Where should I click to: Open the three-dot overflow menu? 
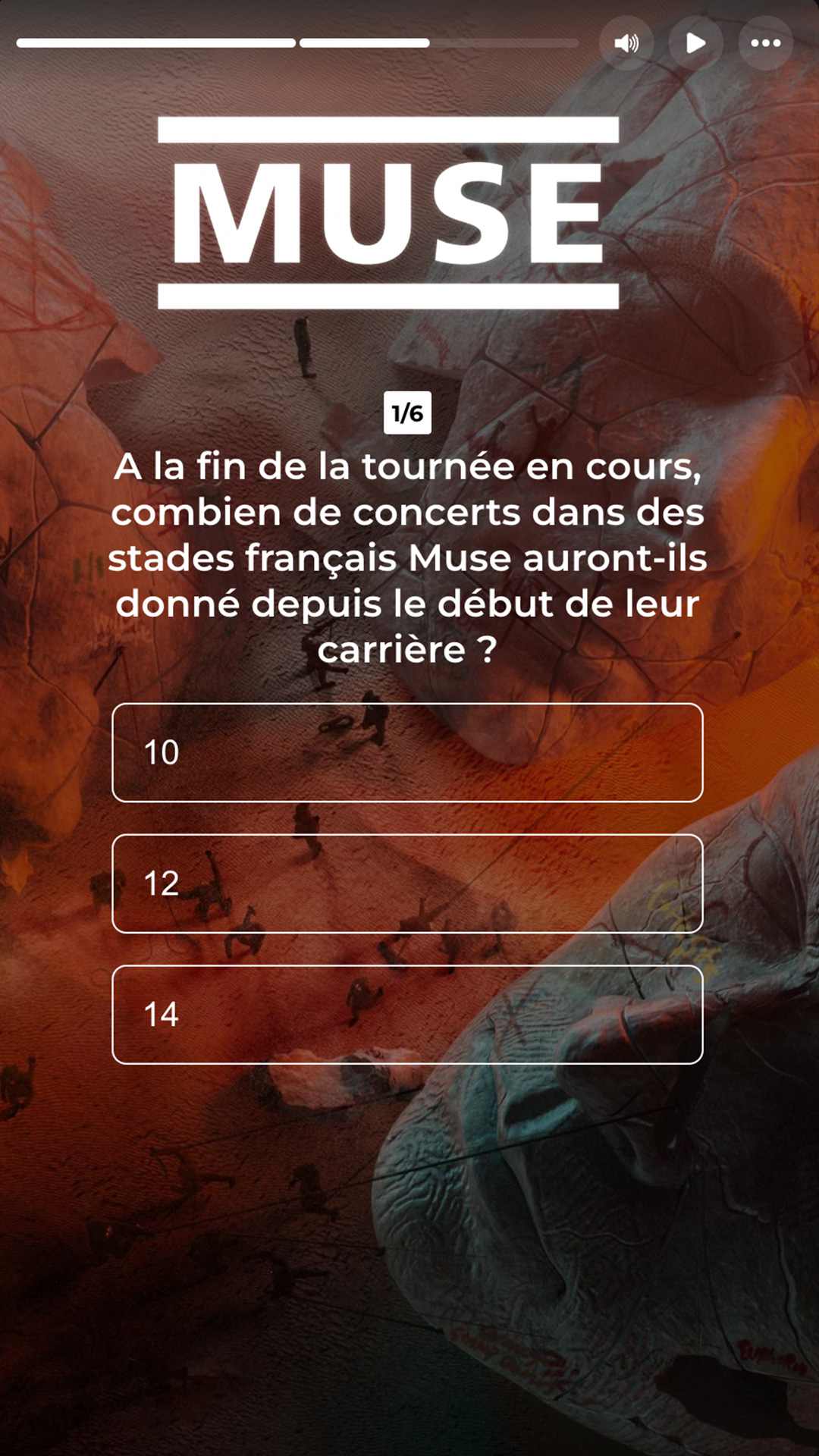pos(765,43)
